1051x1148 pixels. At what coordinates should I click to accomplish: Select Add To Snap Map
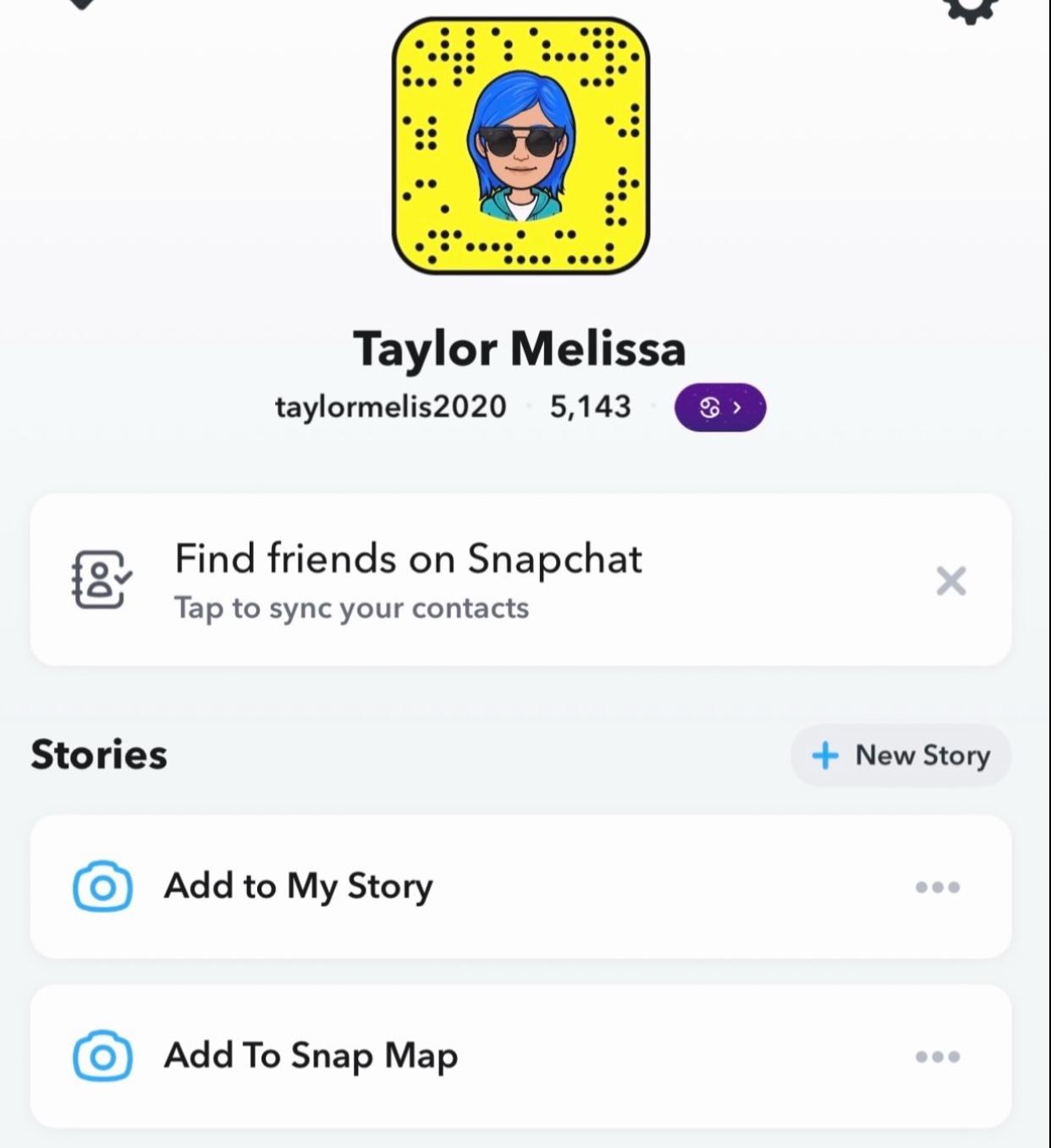click(311, 1056)
